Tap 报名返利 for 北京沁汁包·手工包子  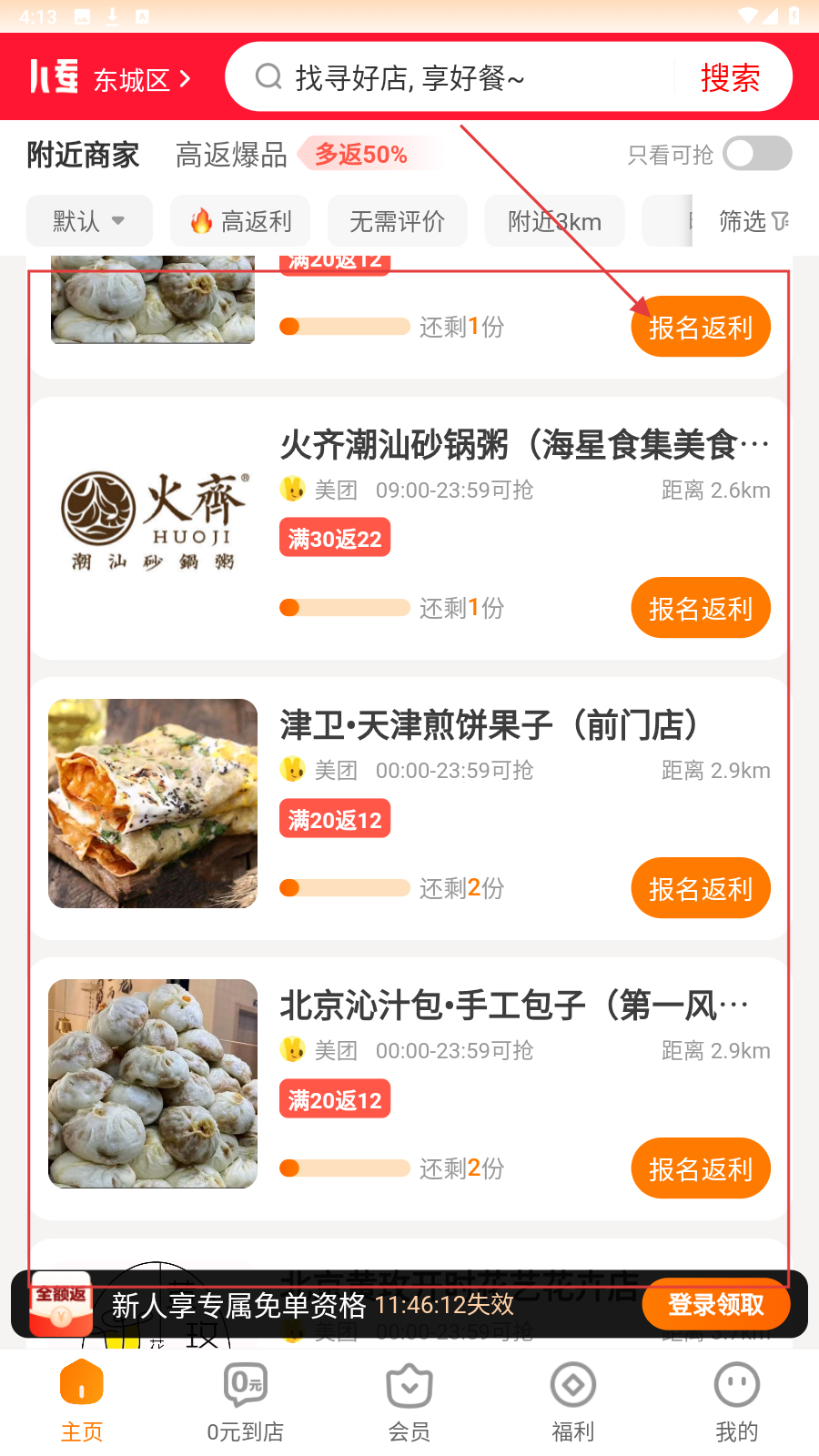point(701,1168)
